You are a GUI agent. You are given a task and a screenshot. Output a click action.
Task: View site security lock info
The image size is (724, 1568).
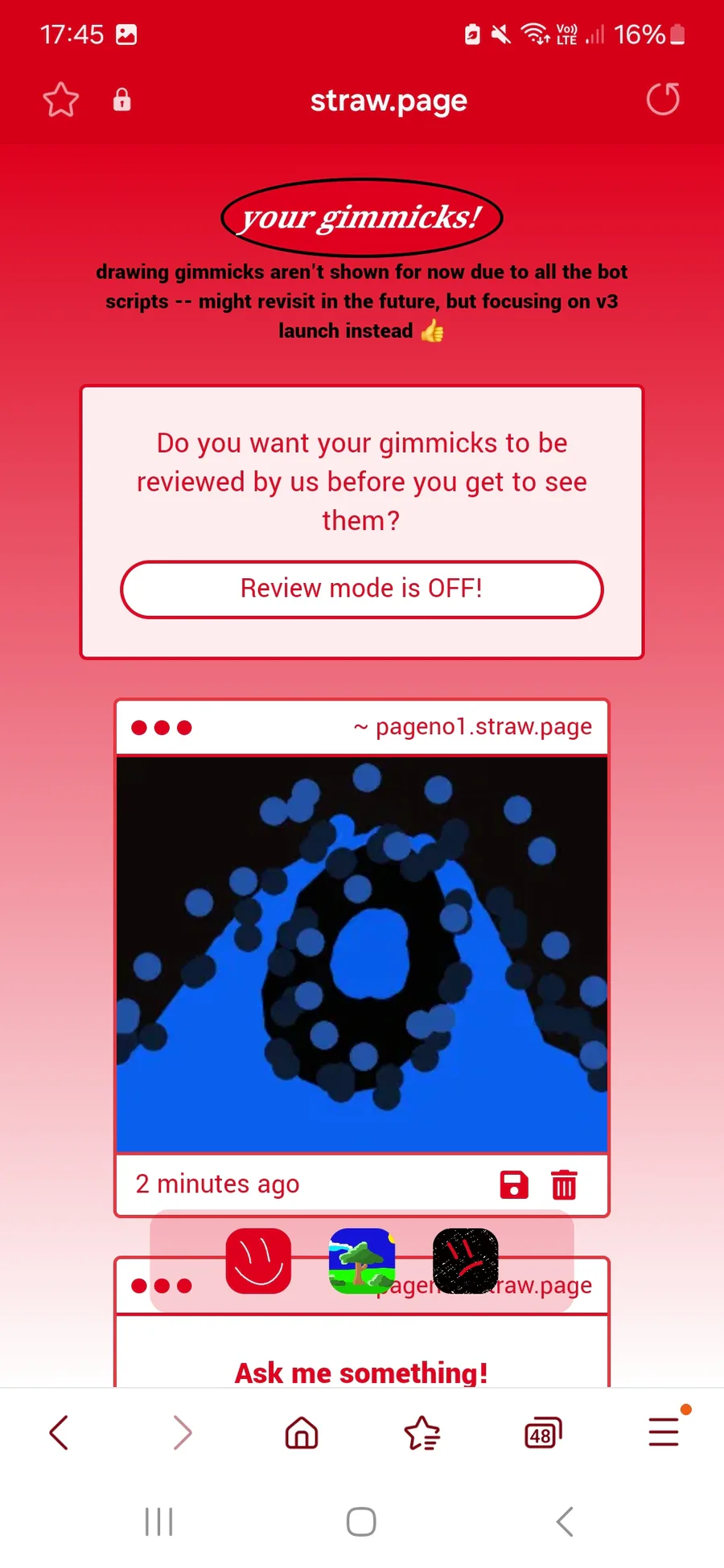coord(121,101)
